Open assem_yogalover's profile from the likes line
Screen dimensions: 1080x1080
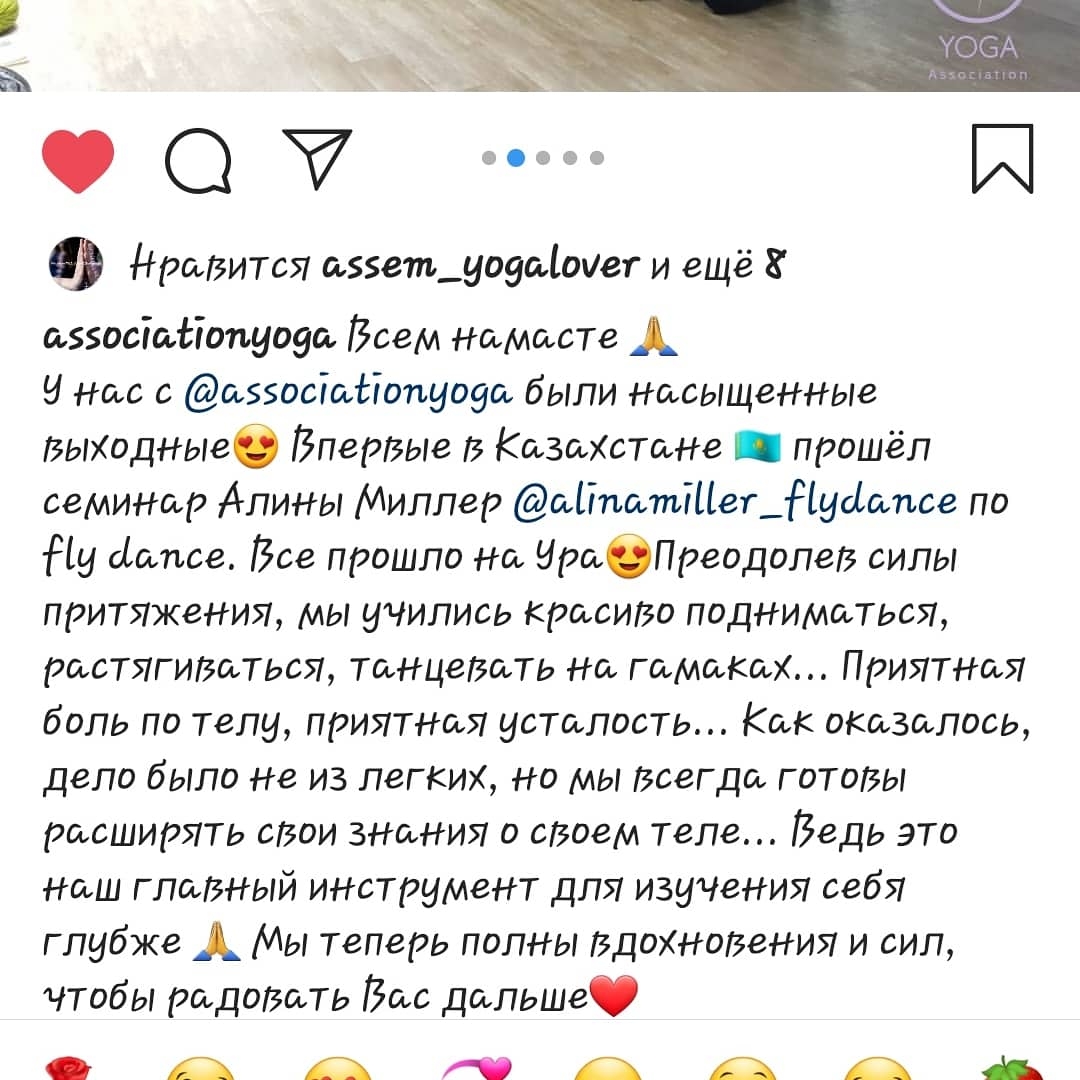pos(481,266)
